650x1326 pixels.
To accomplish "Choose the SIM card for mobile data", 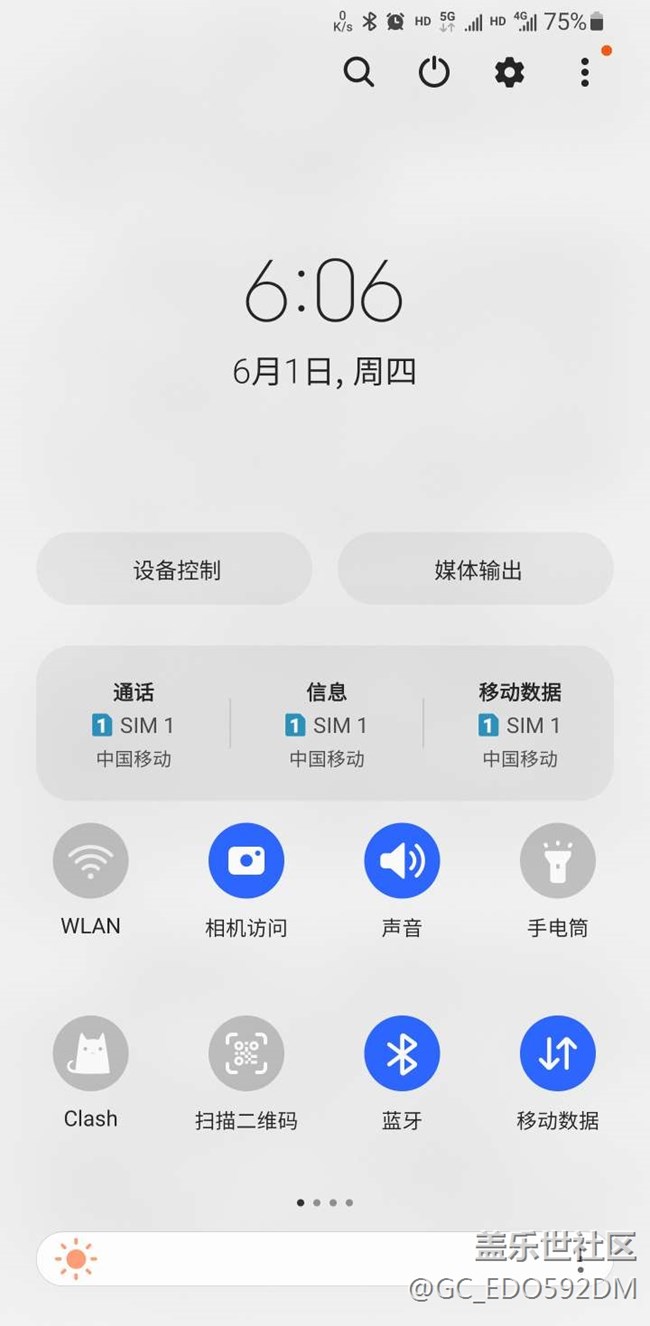I will tap(519, 724).
